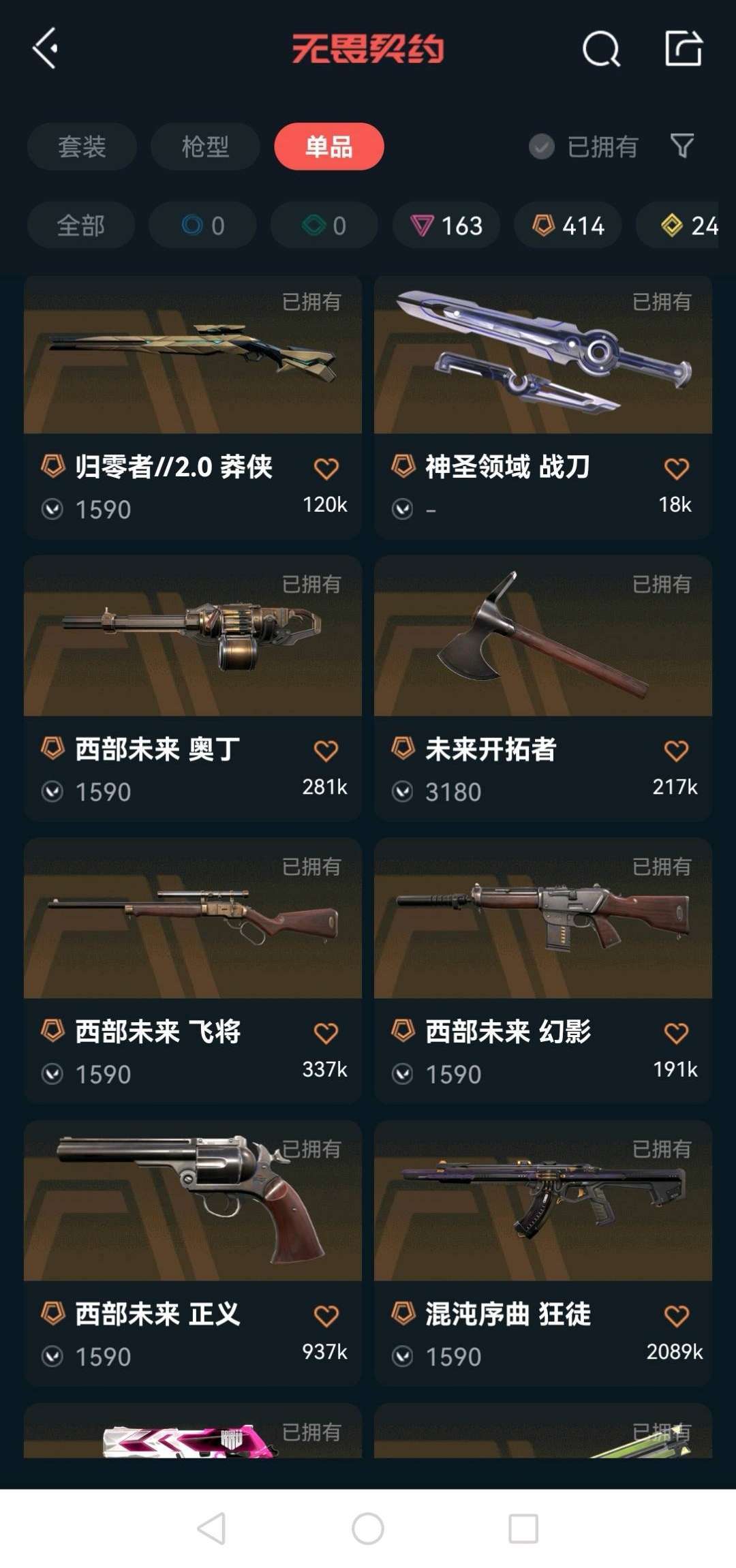736x1568 pixels.
Task: Toggle the 已拥有 checkbox filter
Action: (542, 147)
